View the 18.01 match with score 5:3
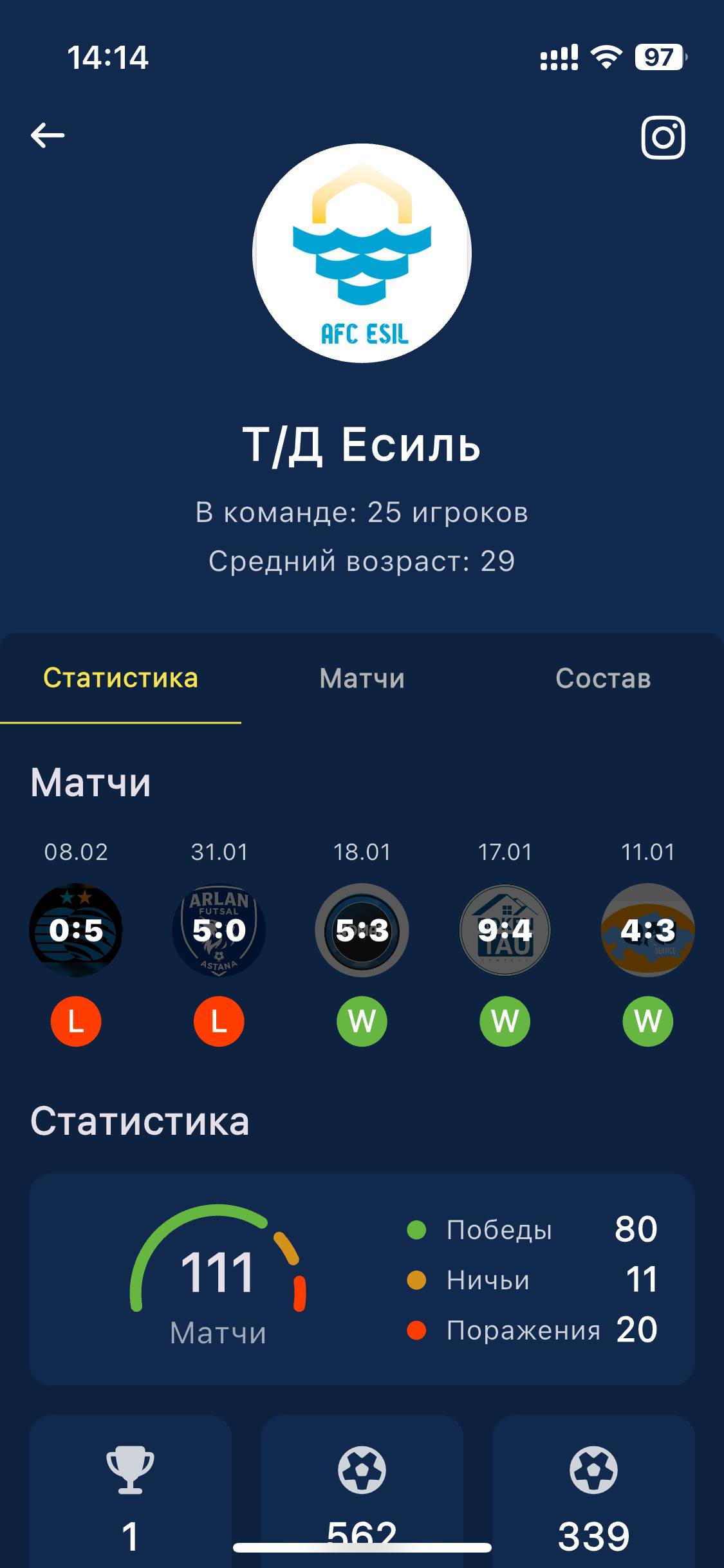Screen dimensions: 724x1568 pyautogui.click(x=362, y=929)
